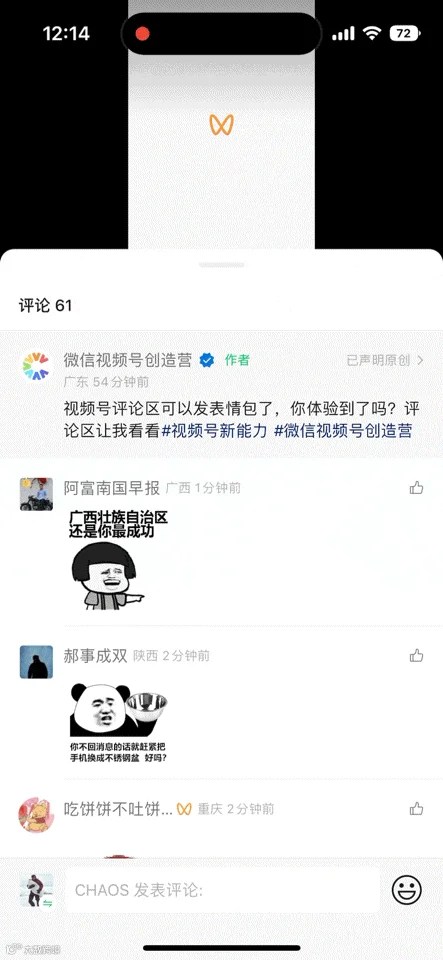This screenshot has height=960, width=443.
Task: View 郝事成双's profile avatar
Action: [36, 662]
